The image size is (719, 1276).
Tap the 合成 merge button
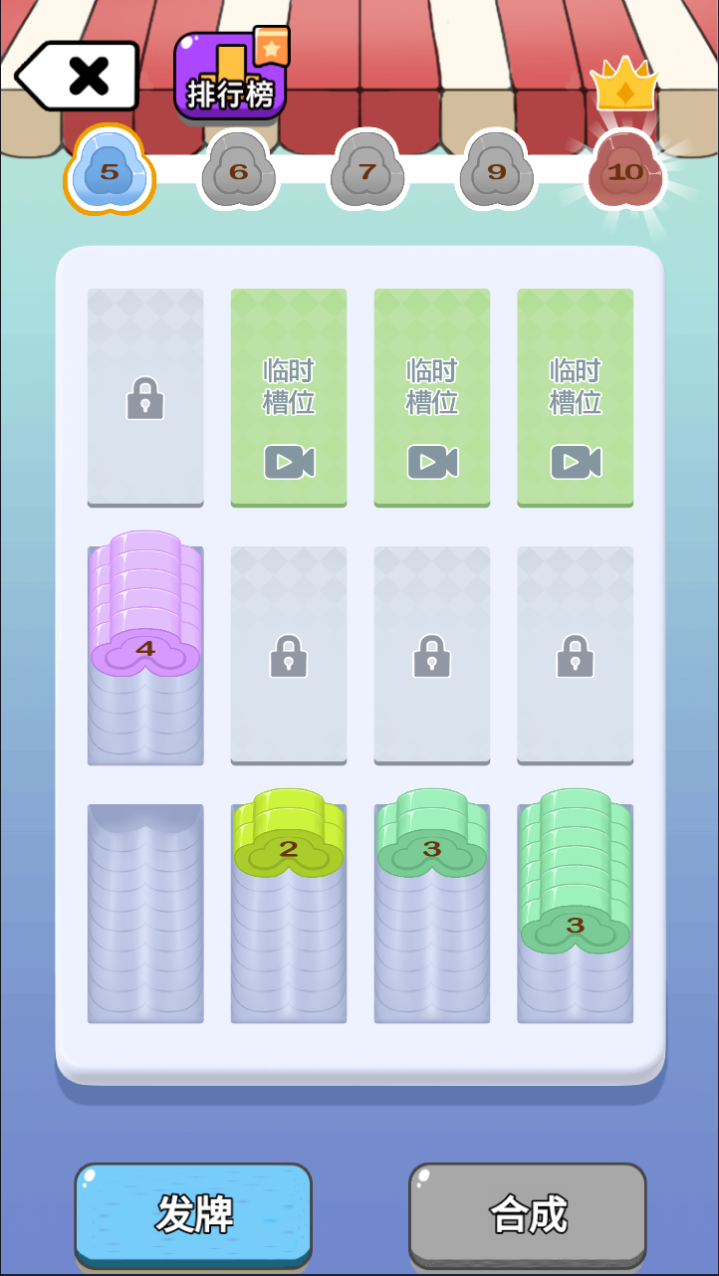click(527, 1214)
